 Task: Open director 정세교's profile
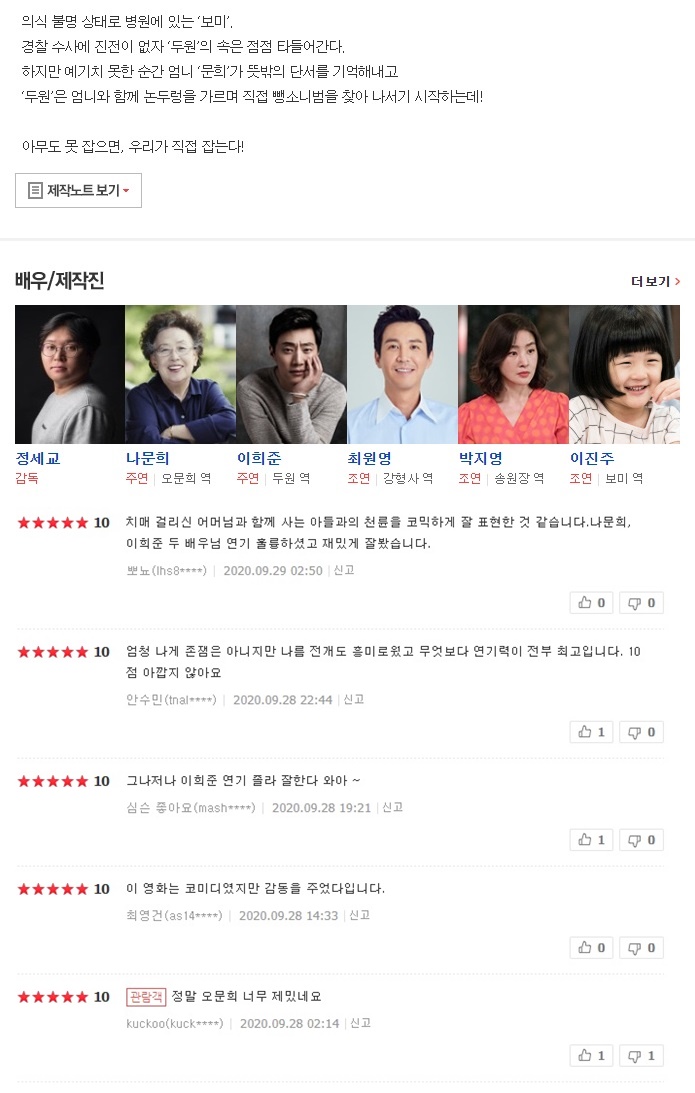[38, 458]
